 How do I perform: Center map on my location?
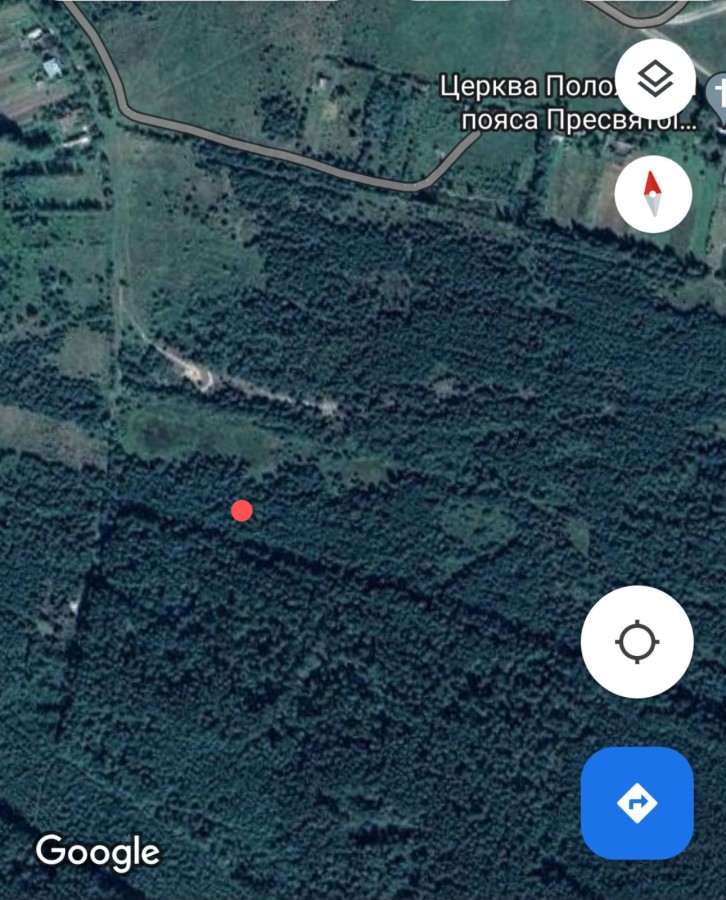click(x=637, y=642)
